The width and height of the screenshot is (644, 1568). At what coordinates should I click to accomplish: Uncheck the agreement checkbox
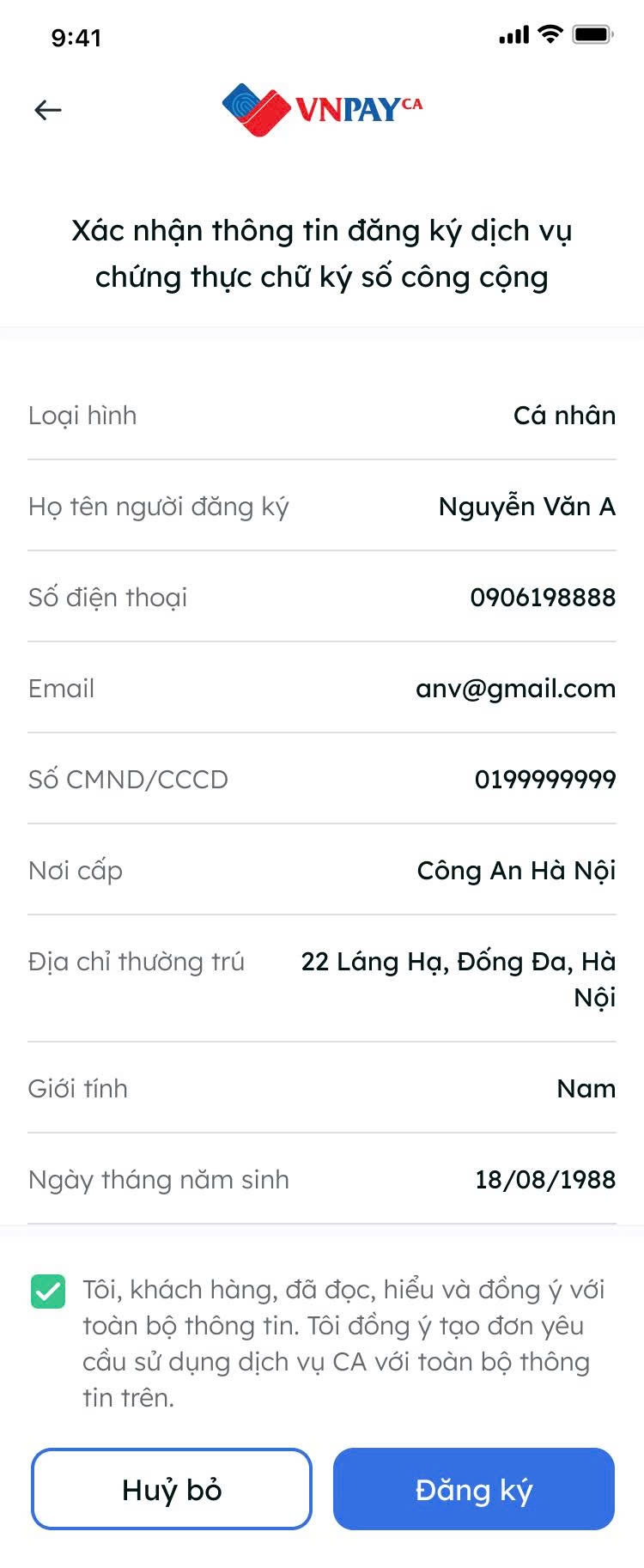pyautogui.click(x=48, y=1291)
